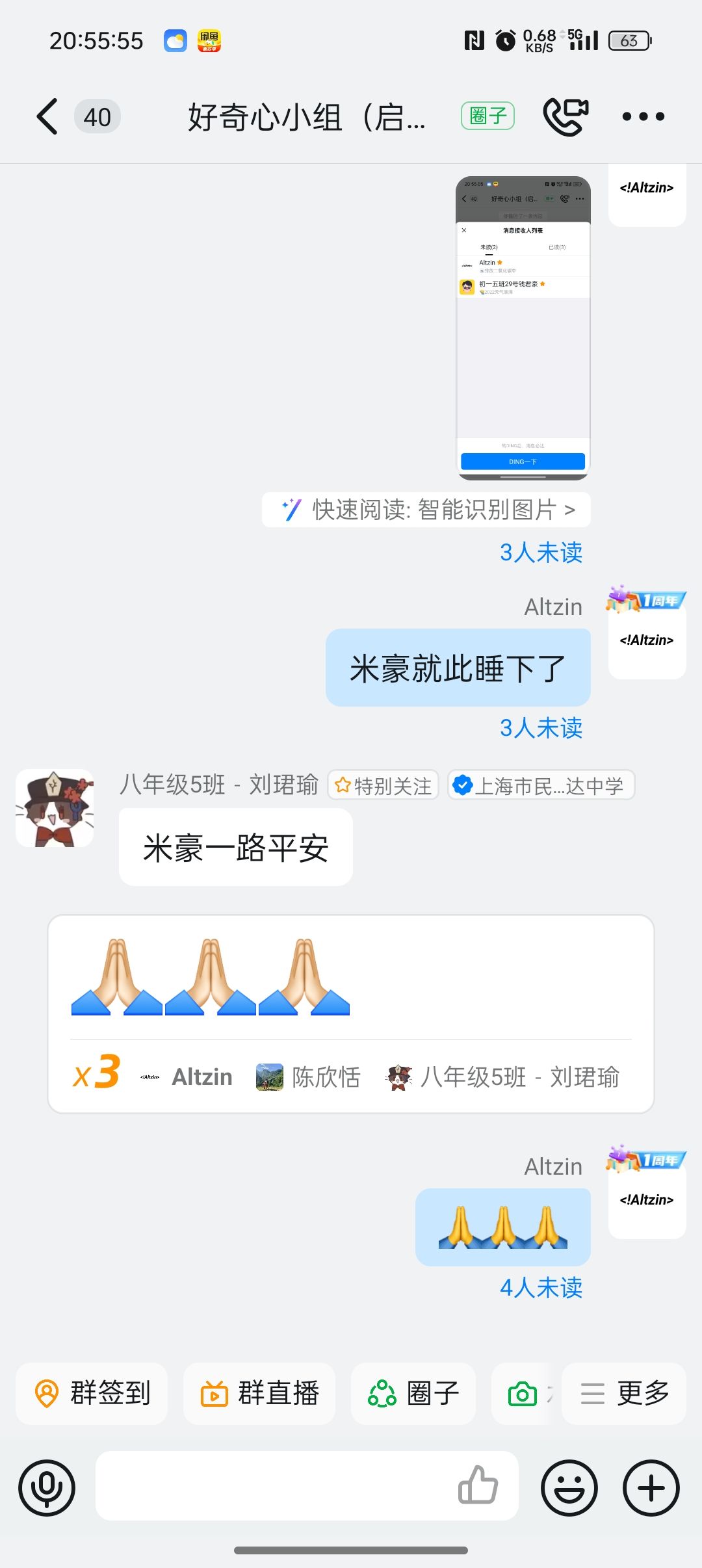View 3人未读 under 米豪就此睡下了
The width and height of the screenshot is (702, 1568).
[x=541, y=728]
